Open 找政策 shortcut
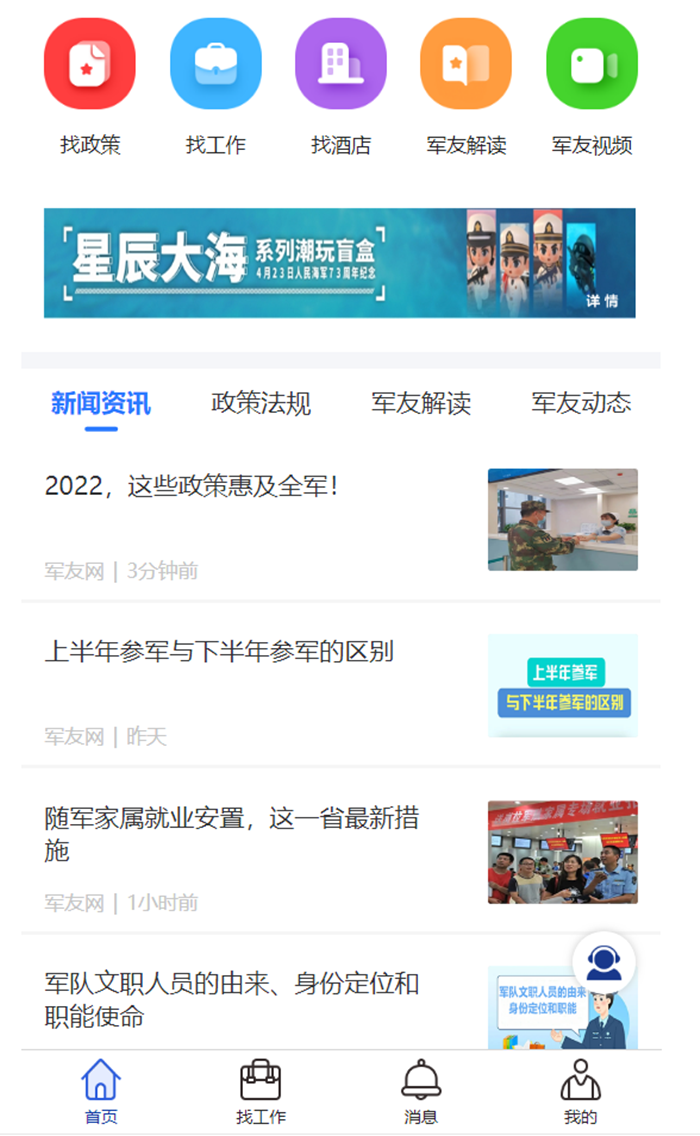The image size is (700, 1136). pos(90,64)
